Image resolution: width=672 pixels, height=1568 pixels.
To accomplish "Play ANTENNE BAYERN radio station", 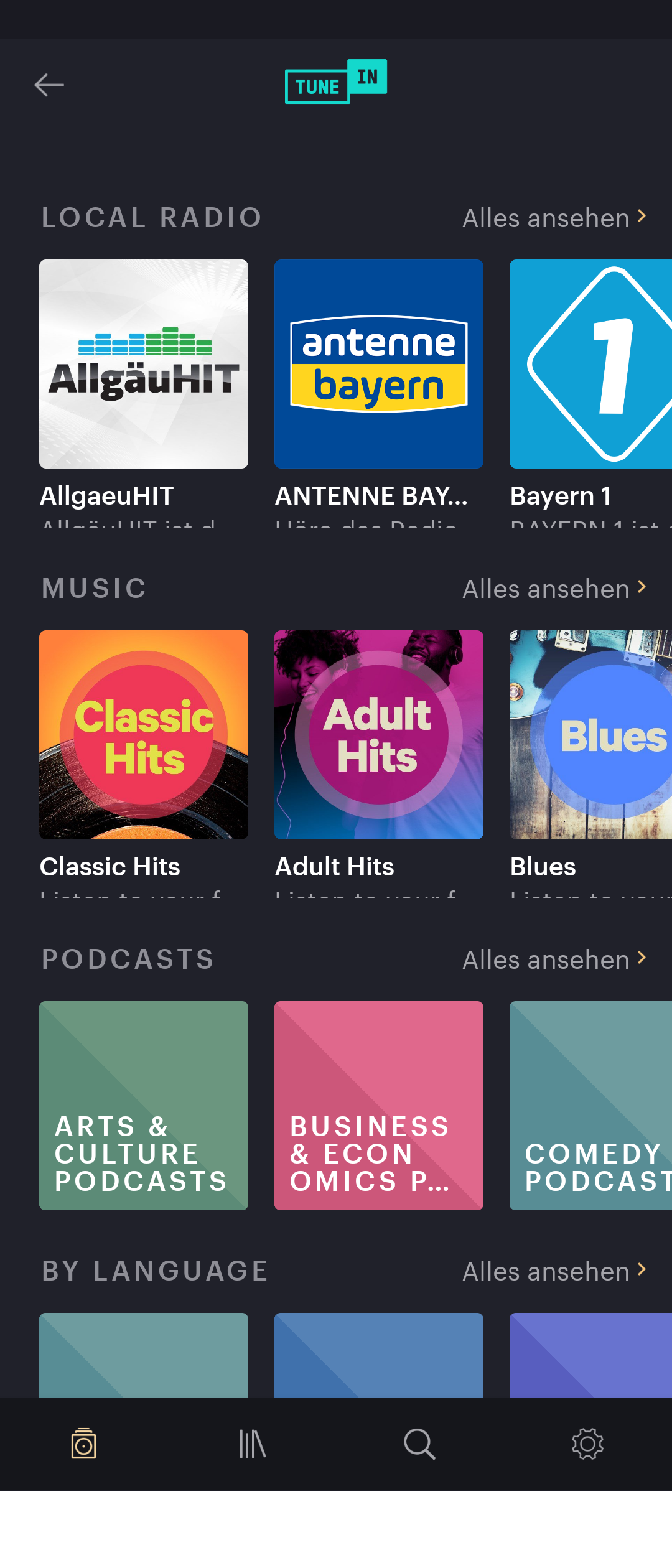I will tap(379, 364).
